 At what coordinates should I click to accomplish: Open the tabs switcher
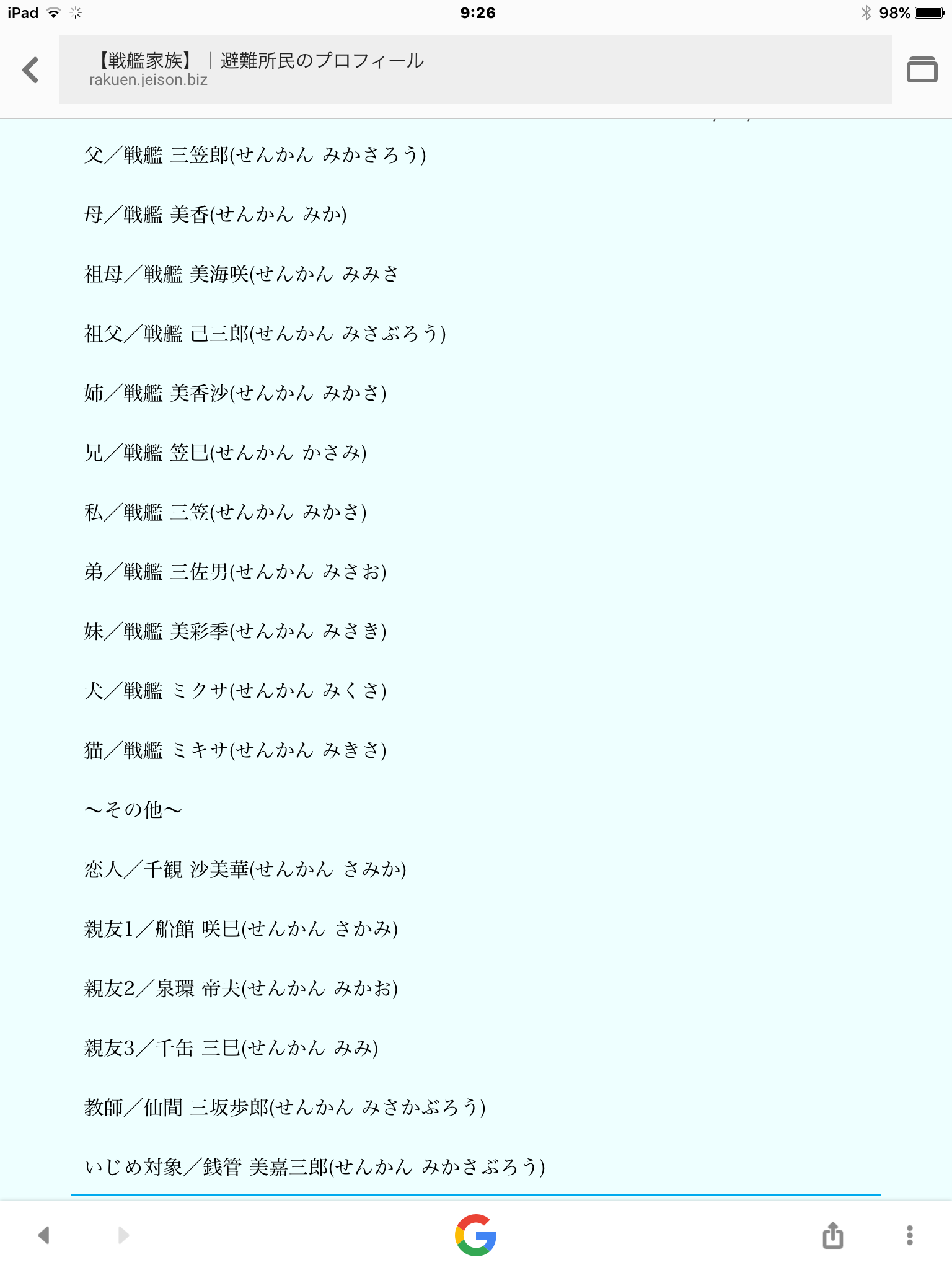coord(922,69)
